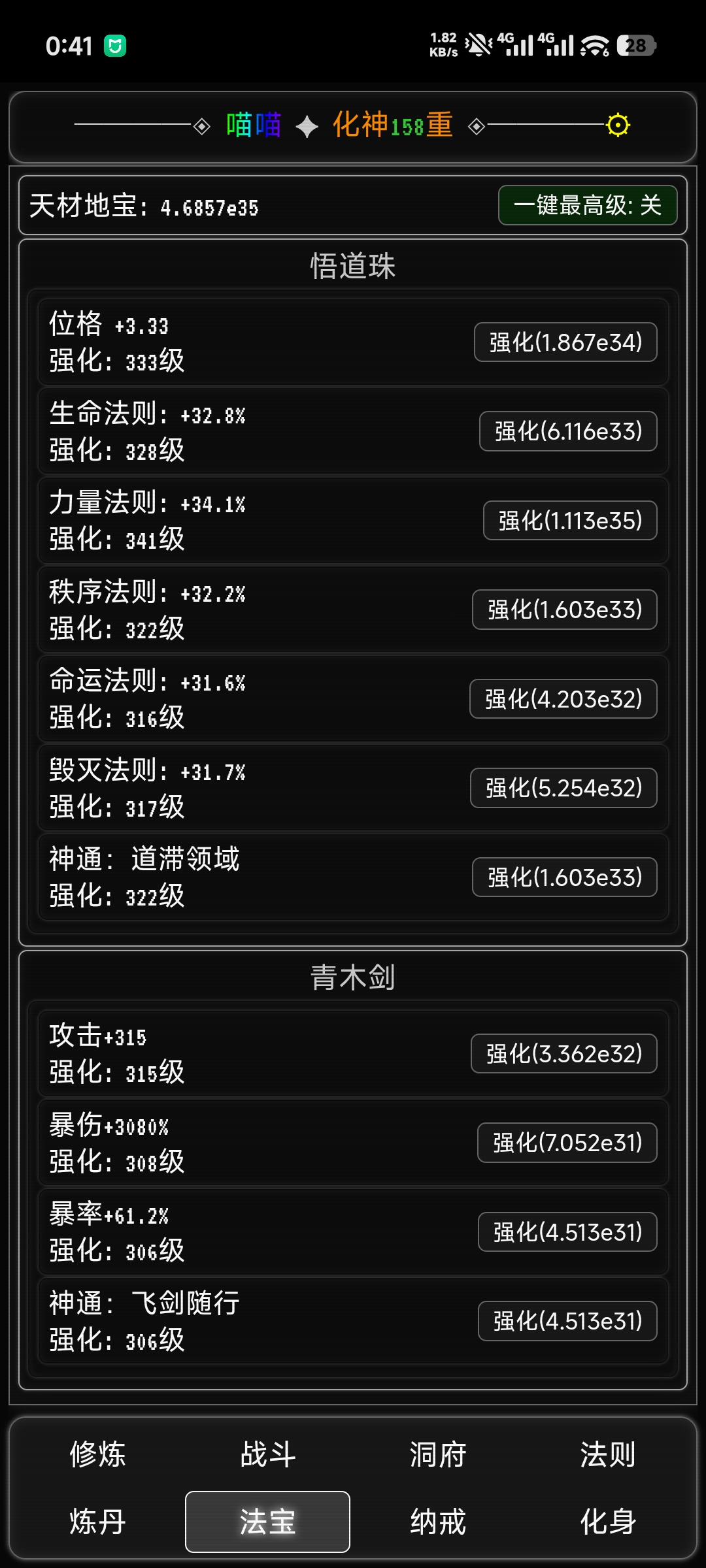Tap 强化 for 命运法则
Viewport: 706px width, 1568px height.
coord(563,699)
